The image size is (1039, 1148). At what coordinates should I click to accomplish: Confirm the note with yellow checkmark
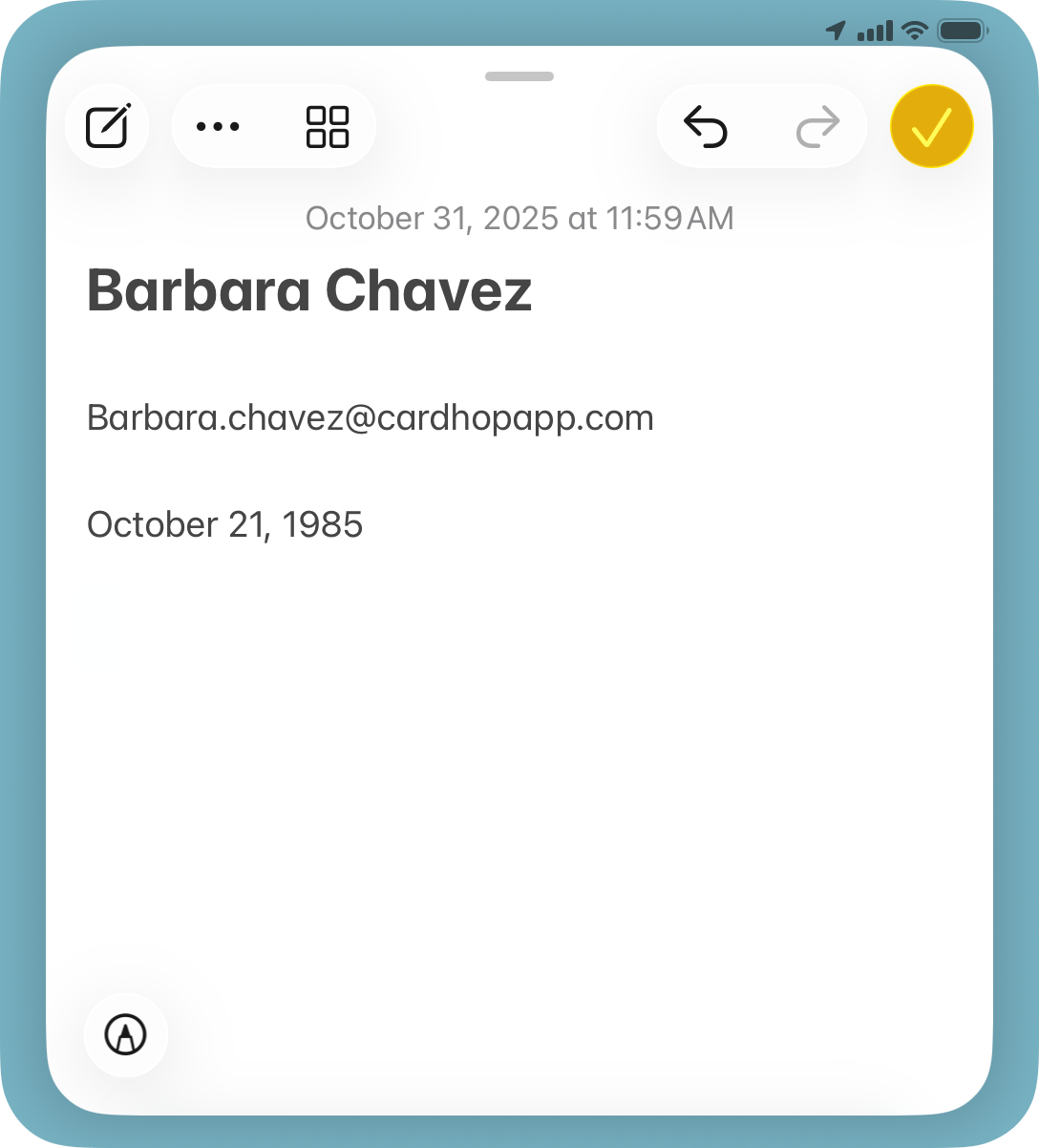(x=931, y=127)
